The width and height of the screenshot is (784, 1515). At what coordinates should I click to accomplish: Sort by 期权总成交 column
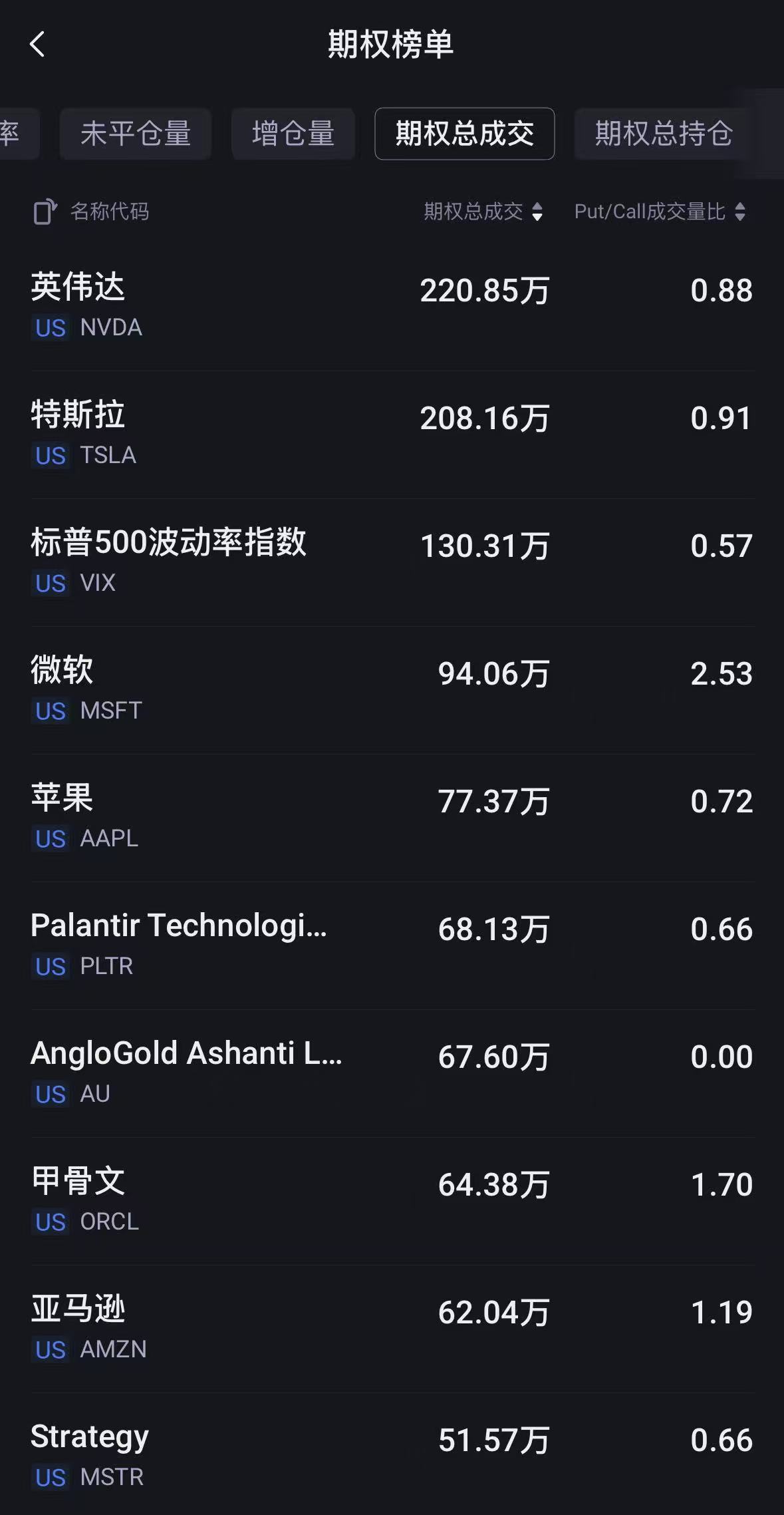[x=483, y=212]
